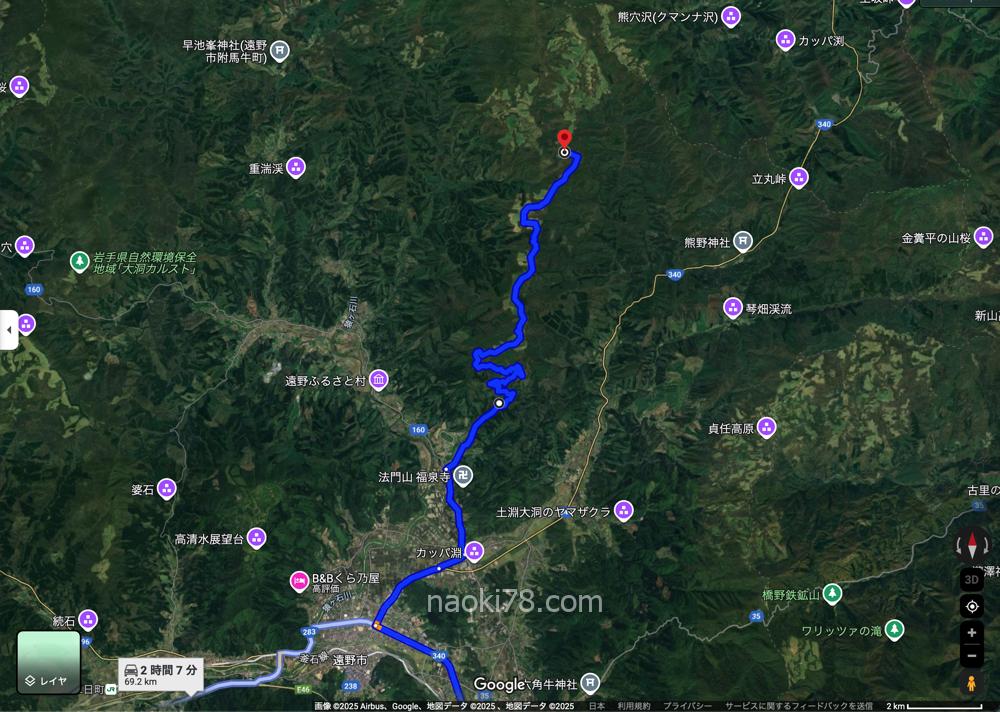Screen dimensions: 1000x712
Task: Tap the 2時間7分 route time label
Action: [x=160, y=669]
